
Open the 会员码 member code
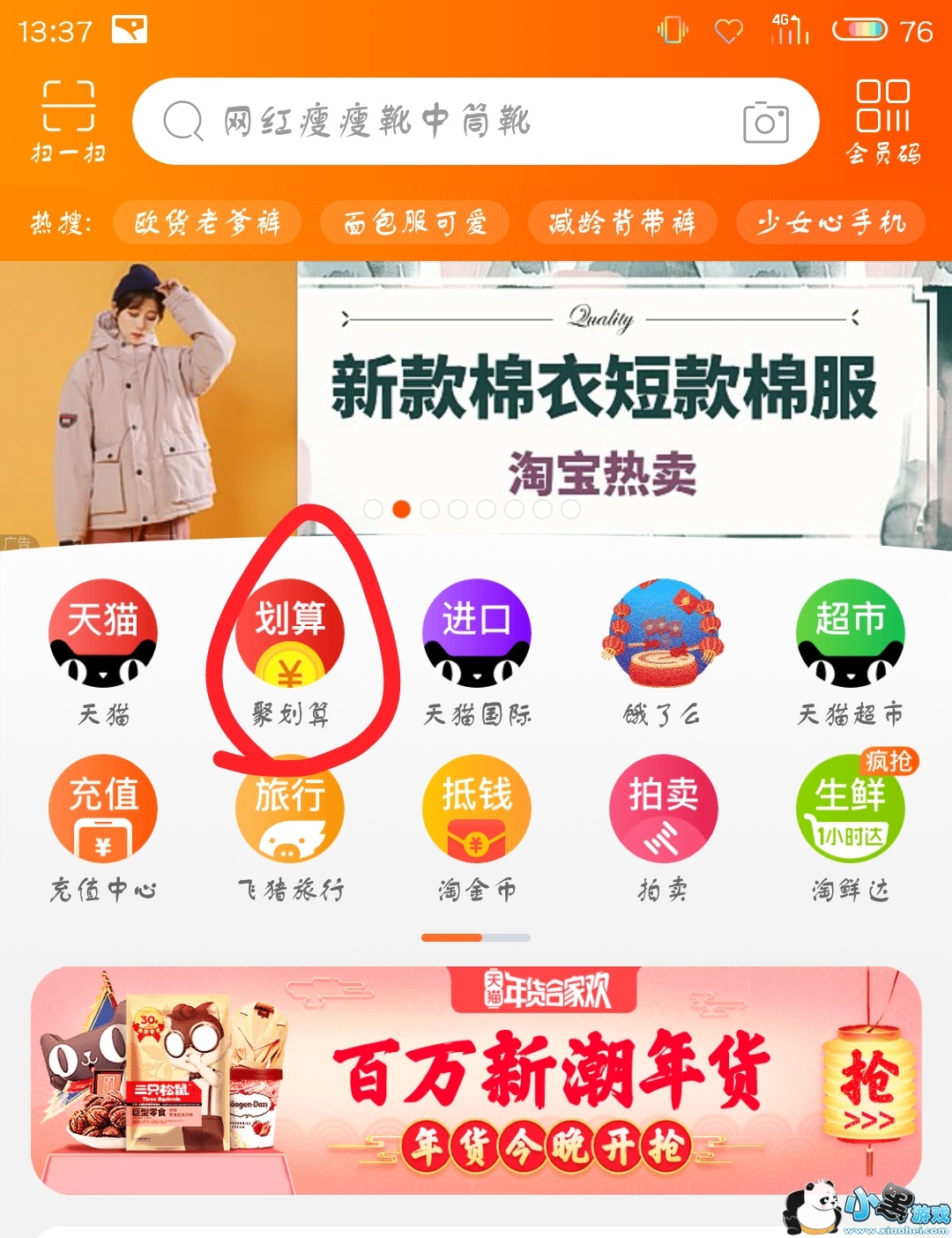pyautogui.click(x=882, y=122)
